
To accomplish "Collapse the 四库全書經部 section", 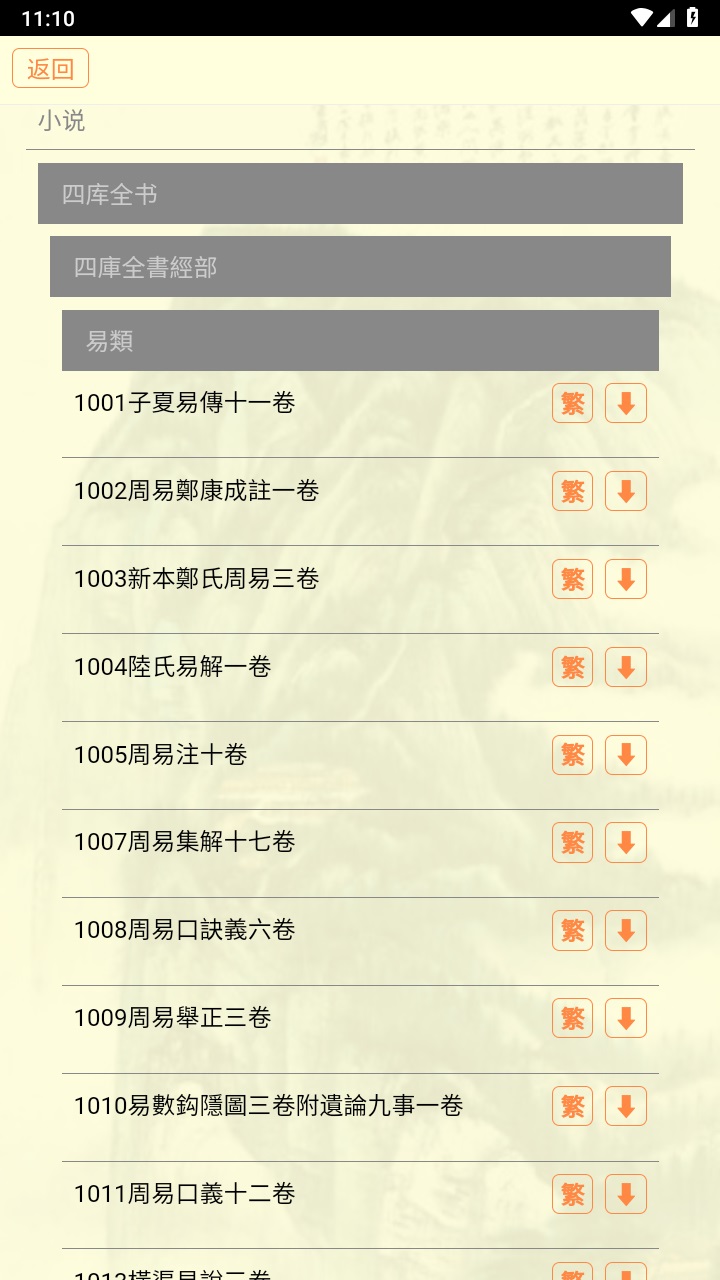I will (x=360, y=267).
